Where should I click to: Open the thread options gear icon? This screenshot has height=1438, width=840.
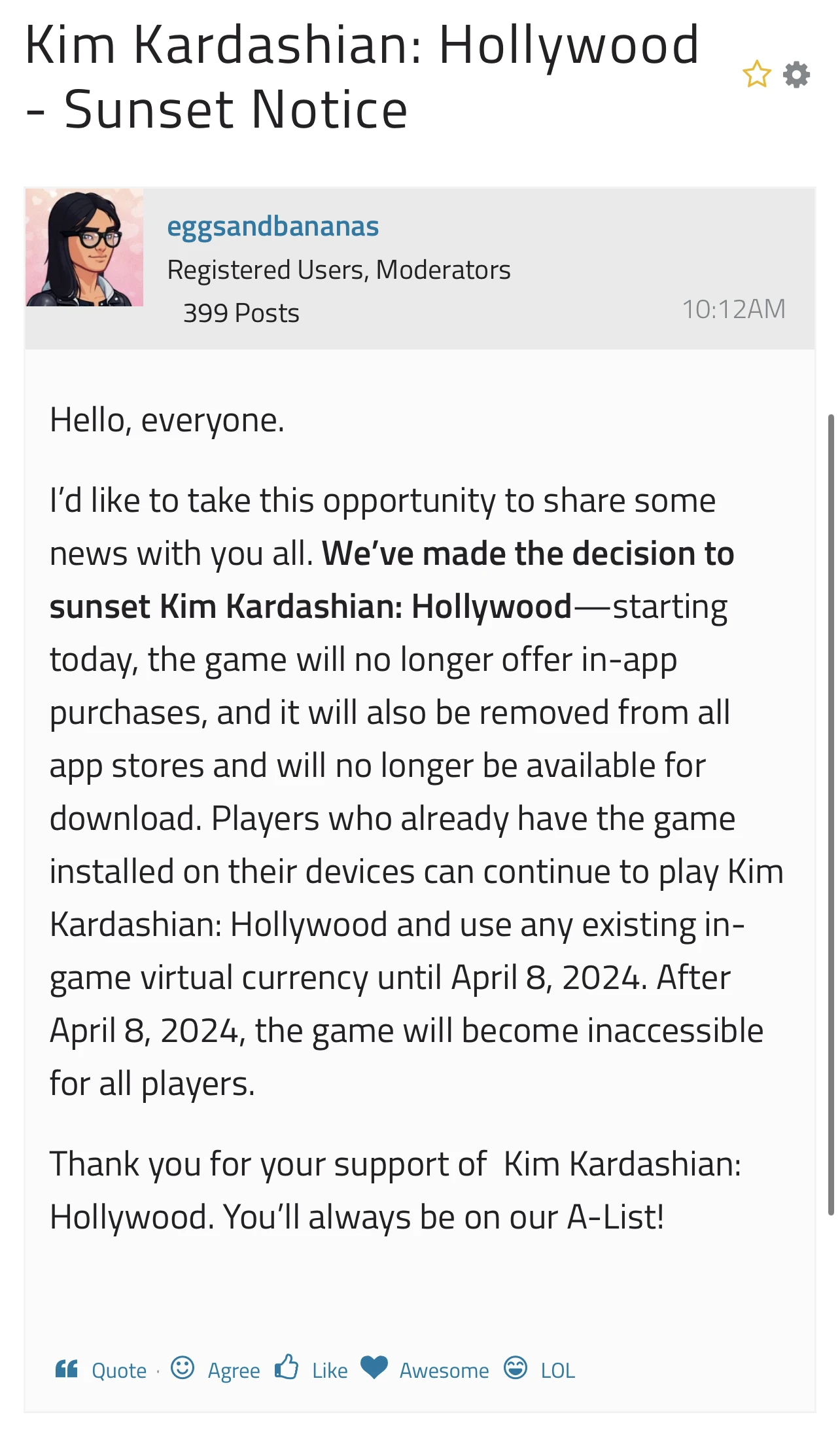point(795,74)
